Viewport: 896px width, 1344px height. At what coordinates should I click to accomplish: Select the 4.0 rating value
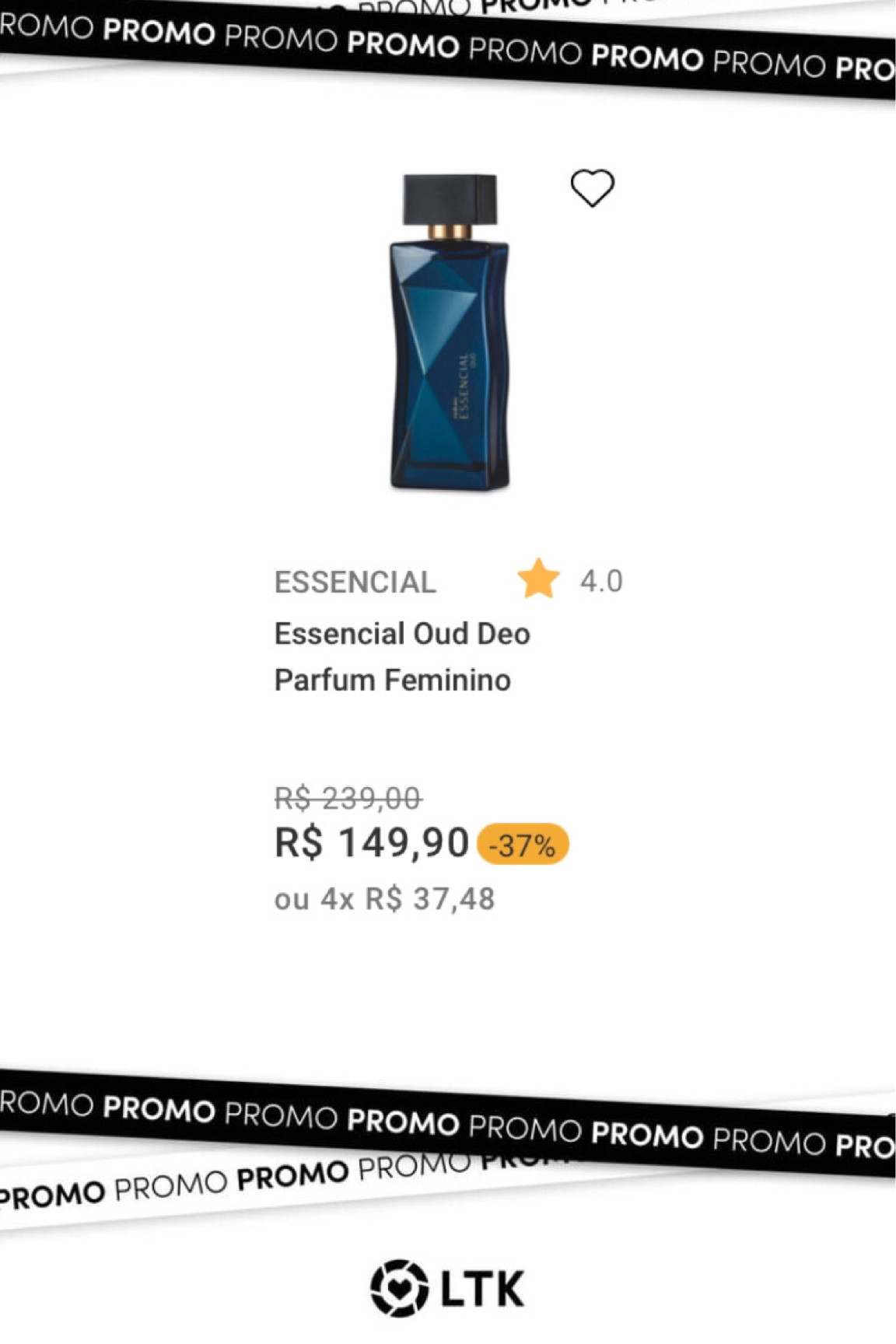603,579
